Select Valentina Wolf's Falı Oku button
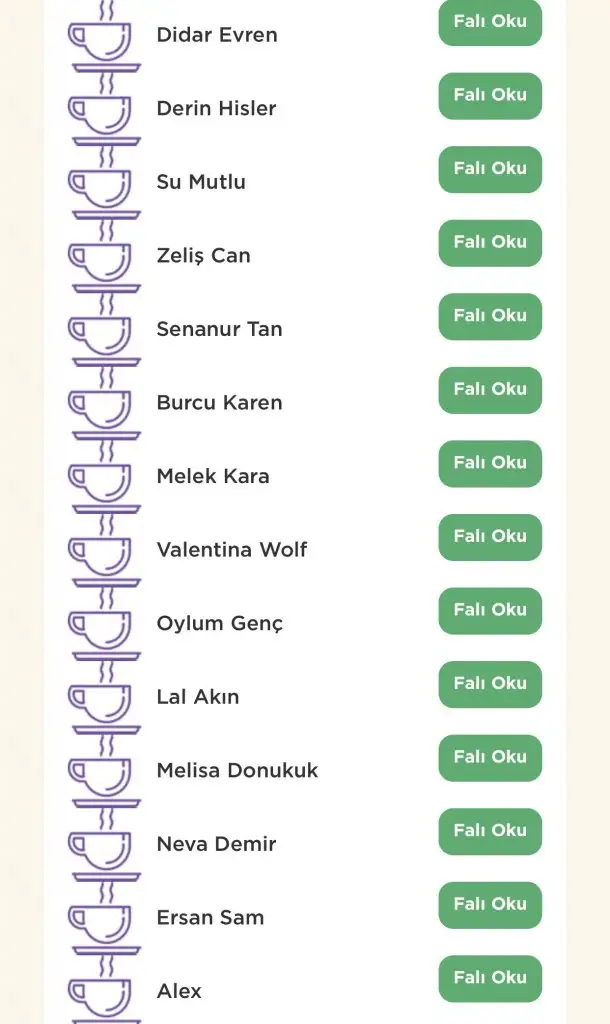610x1024 pixels. [x=490, y=536]
